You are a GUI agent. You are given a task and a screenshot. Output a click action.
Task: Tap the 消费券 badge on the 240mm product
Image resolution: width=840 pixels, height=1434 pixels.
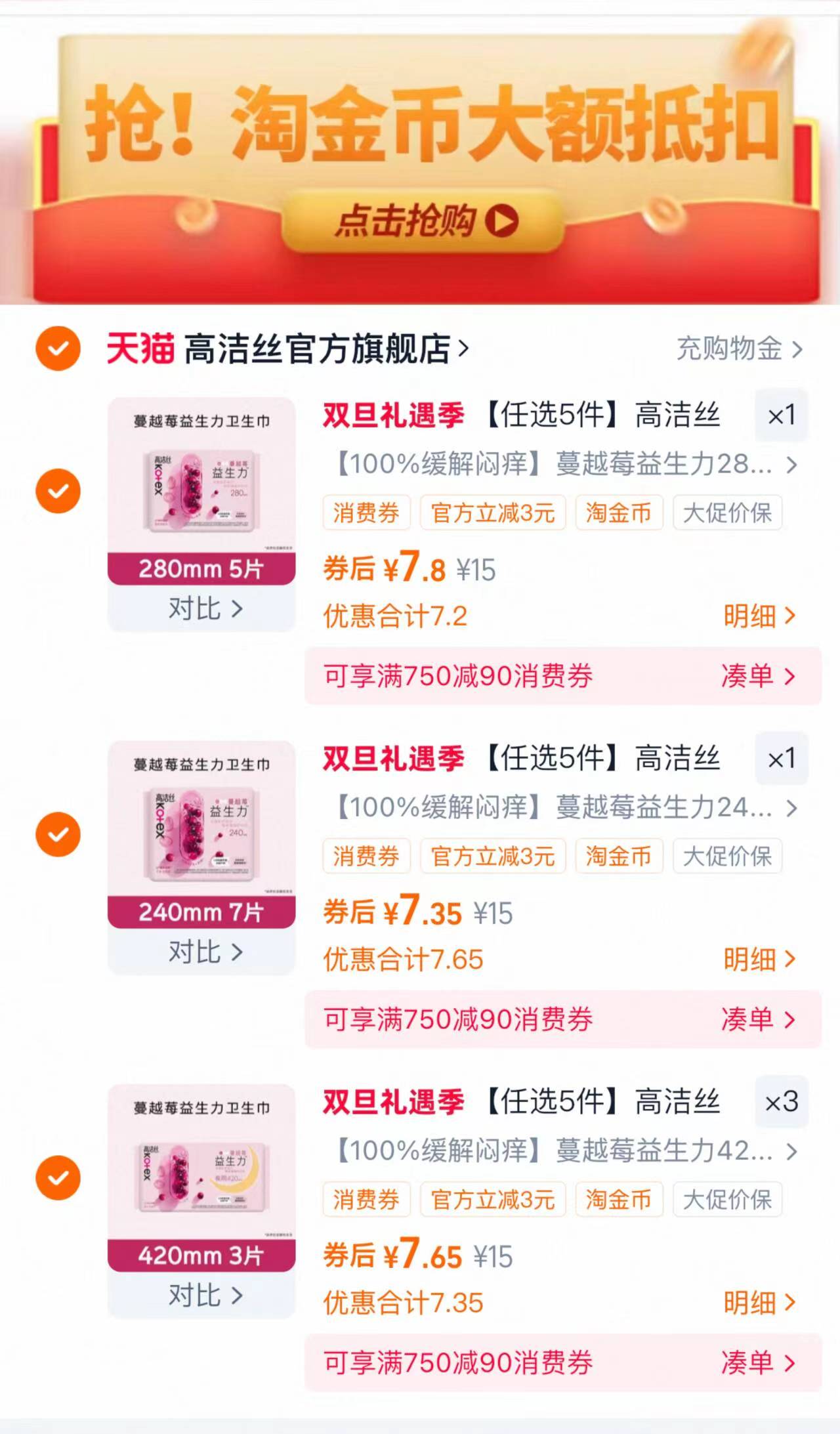coord(366,856)
